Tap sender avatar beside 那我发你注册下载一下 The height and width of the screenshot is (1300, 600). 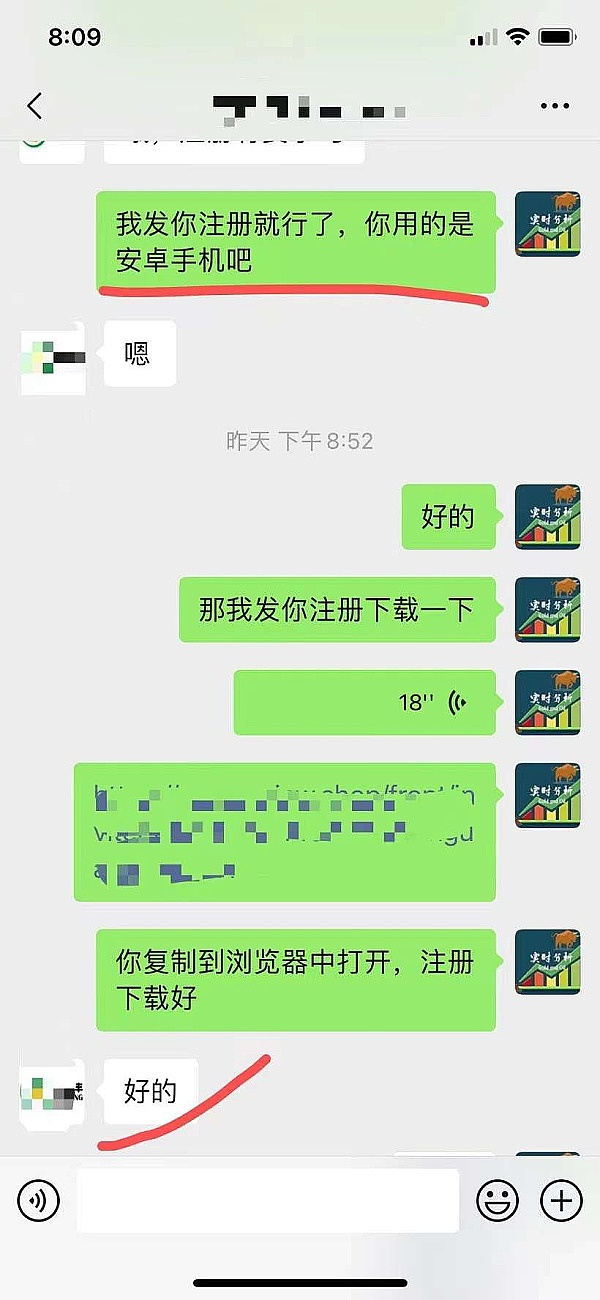[547, 609]
